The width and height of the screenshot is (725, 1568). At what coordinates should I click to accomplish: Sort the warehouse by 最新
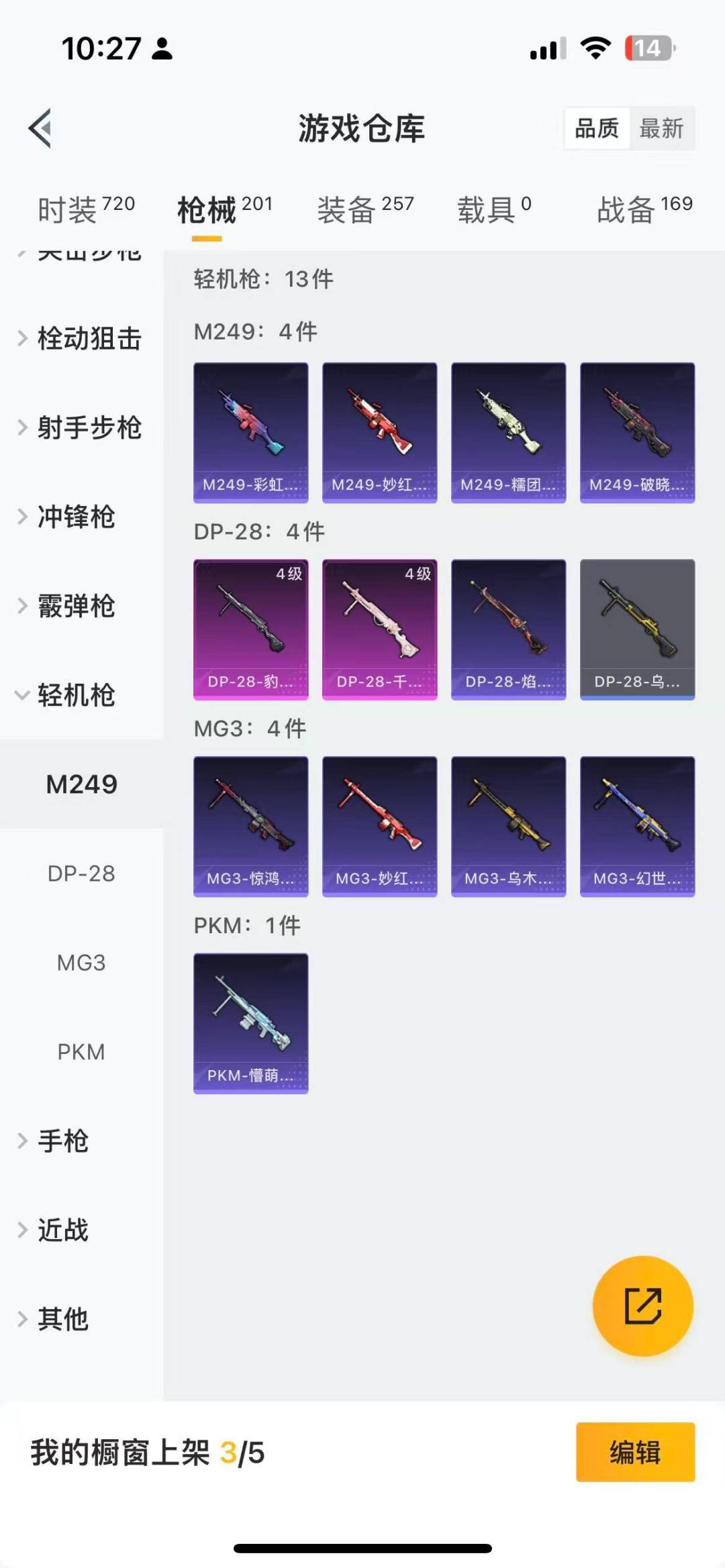point(661,128)
